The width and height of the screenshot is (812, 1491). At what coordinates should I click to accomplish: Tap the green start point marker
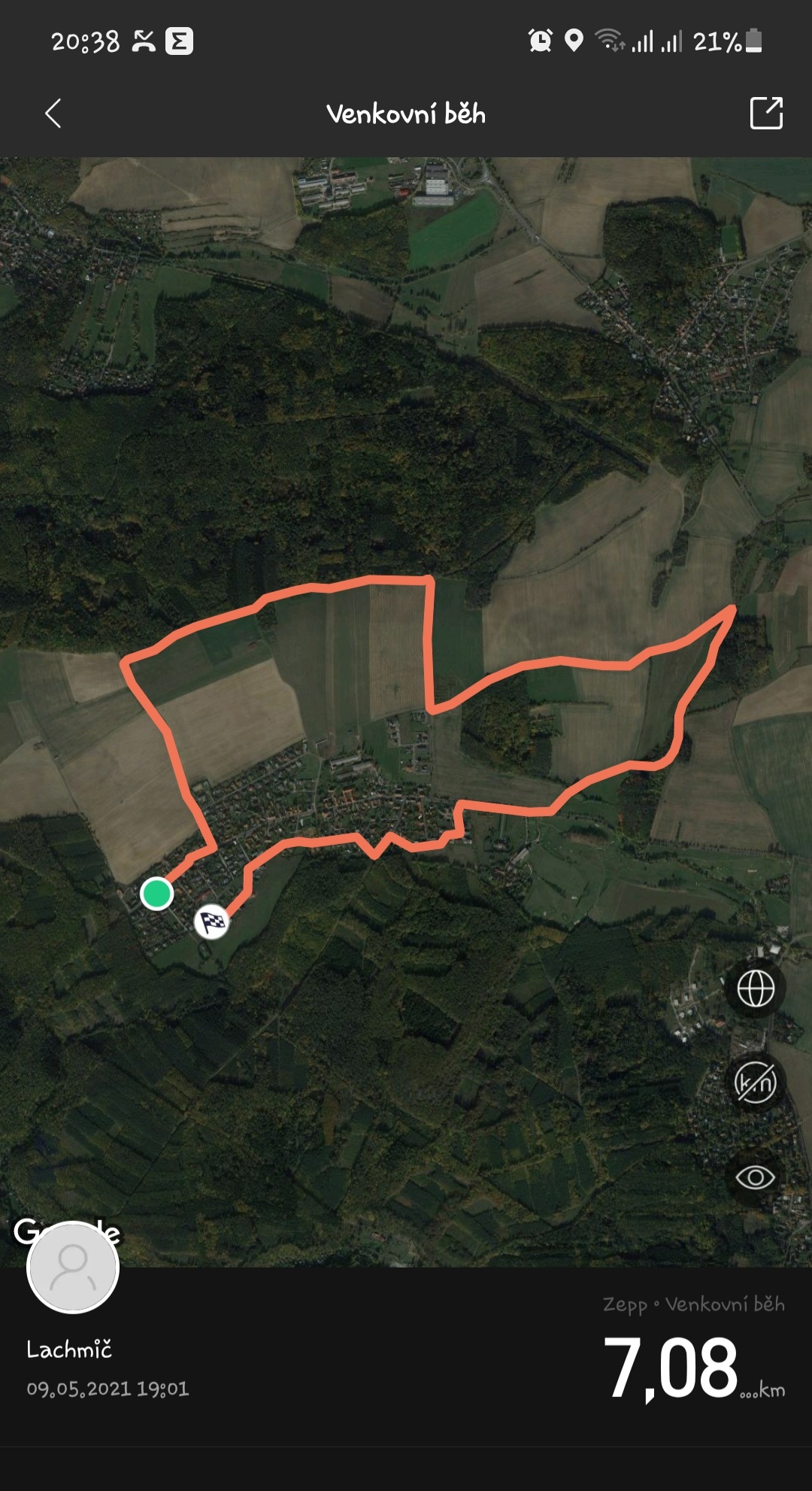(x=156, y=894)
